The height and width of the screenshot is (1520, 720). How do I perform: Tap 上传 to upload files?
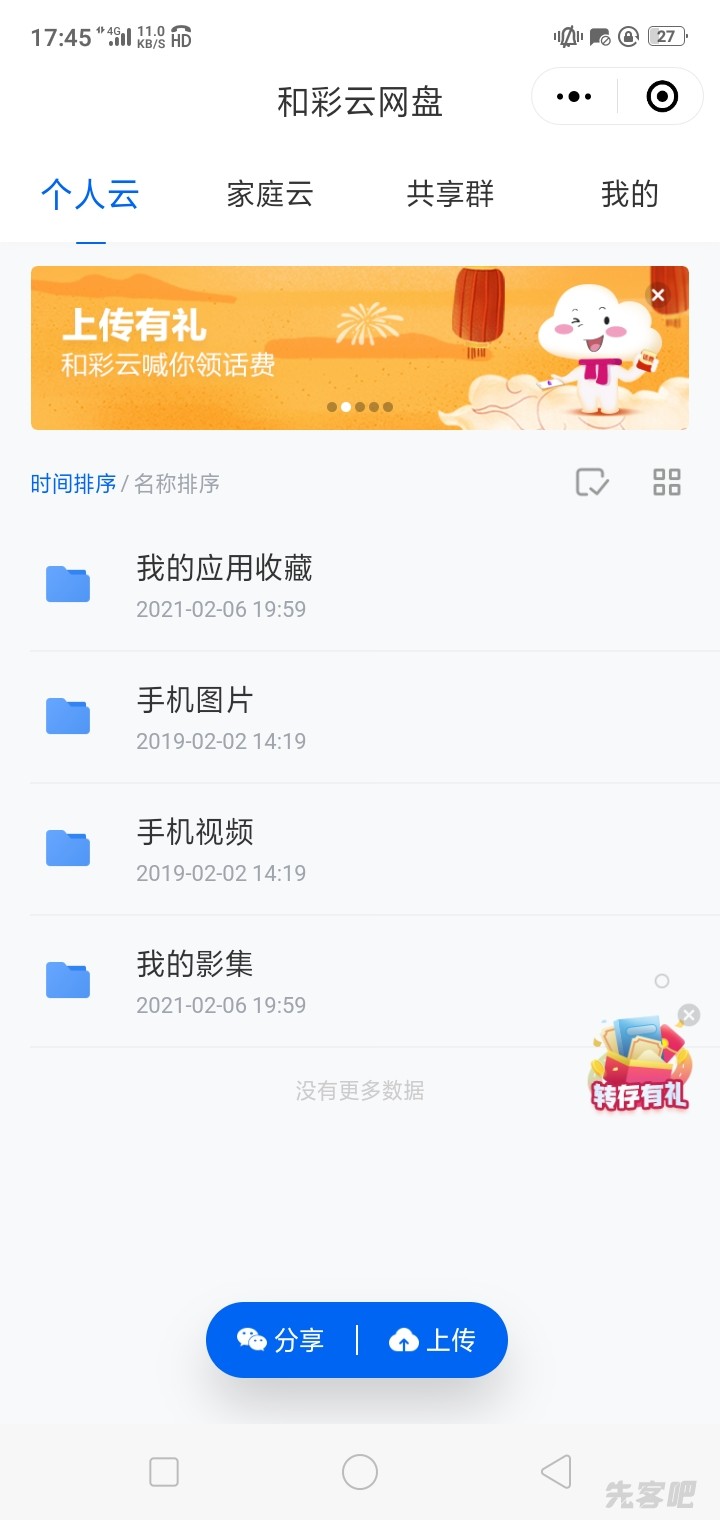[432, 1340]
